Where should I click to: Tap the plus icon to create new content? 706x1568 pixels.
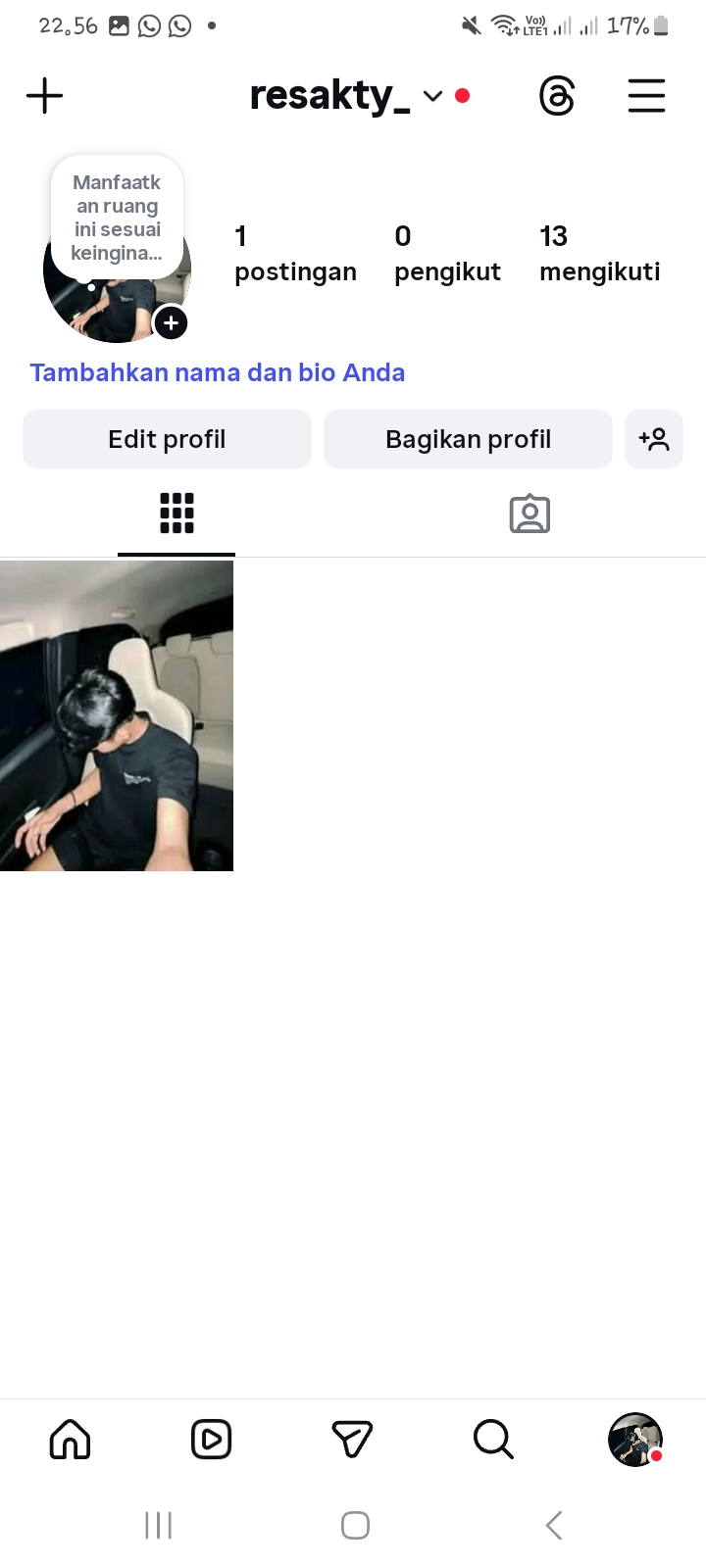click(x=44, y=96)
